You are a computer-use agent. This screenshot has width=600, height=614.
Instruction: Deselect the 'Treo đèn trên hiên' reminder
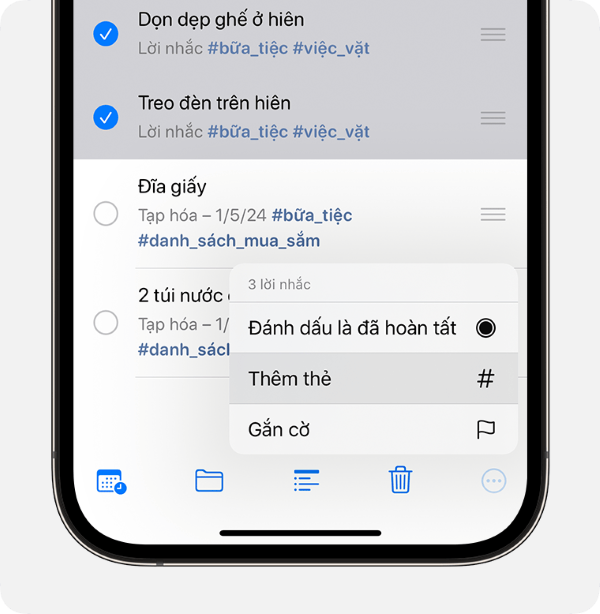[x=105, y=118]
